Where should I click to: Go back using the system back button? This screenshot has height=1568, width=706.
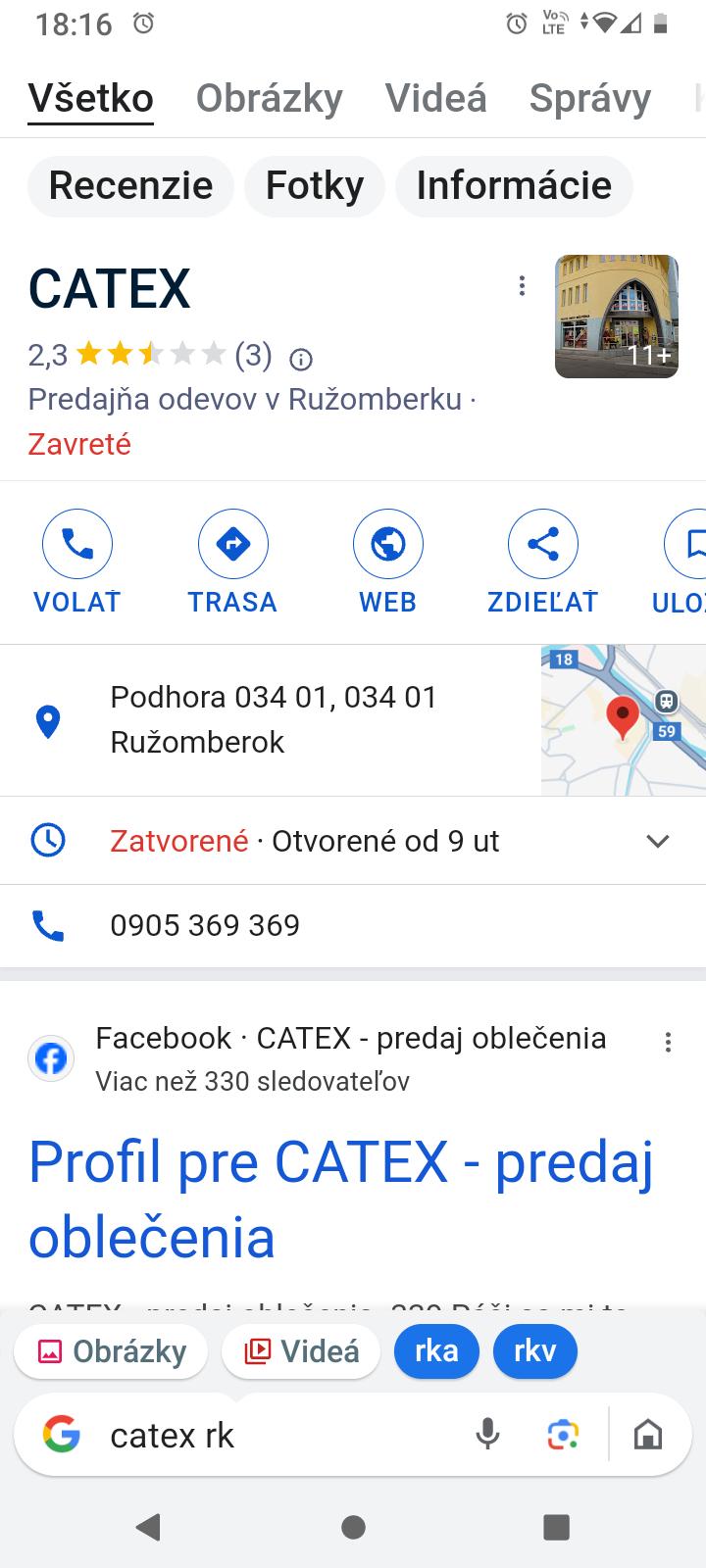pos(149,1526)
